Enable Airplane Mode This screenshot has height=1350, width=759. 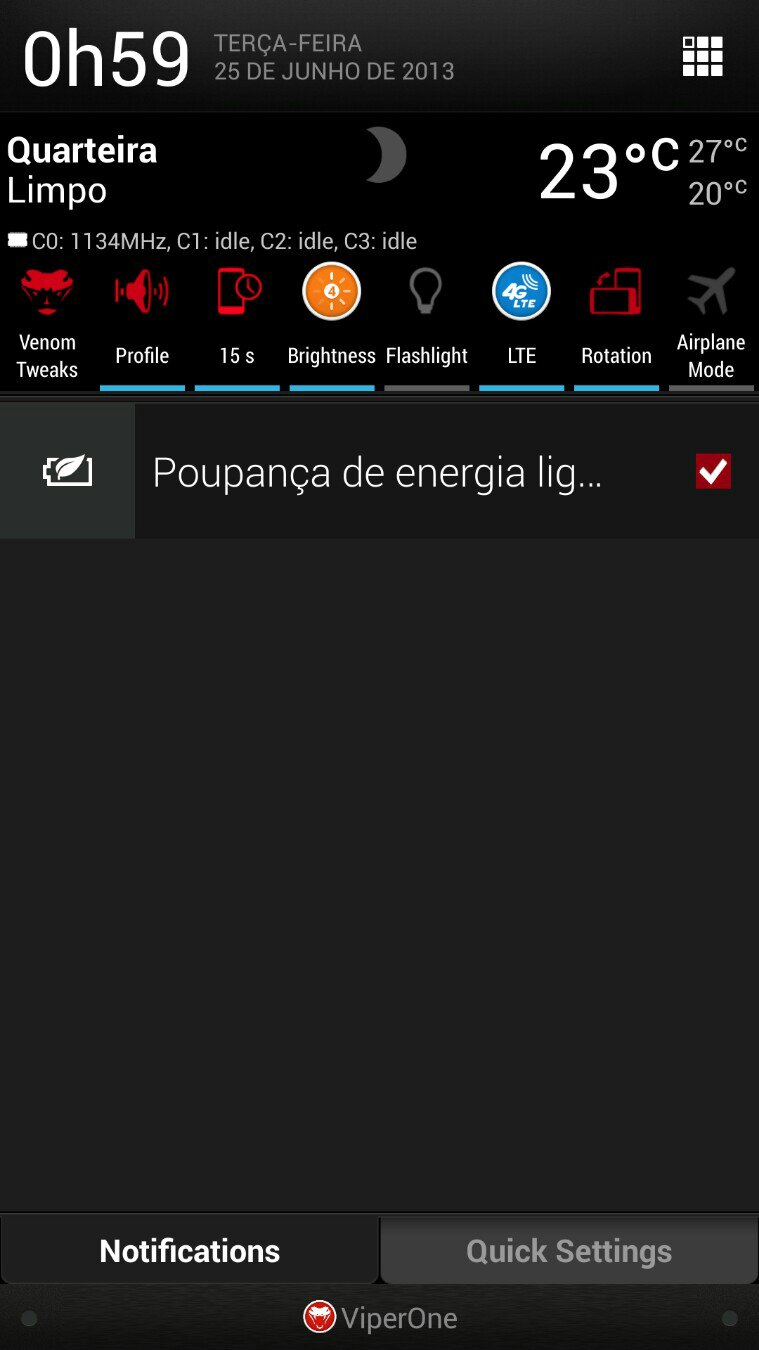pos(711,324)
